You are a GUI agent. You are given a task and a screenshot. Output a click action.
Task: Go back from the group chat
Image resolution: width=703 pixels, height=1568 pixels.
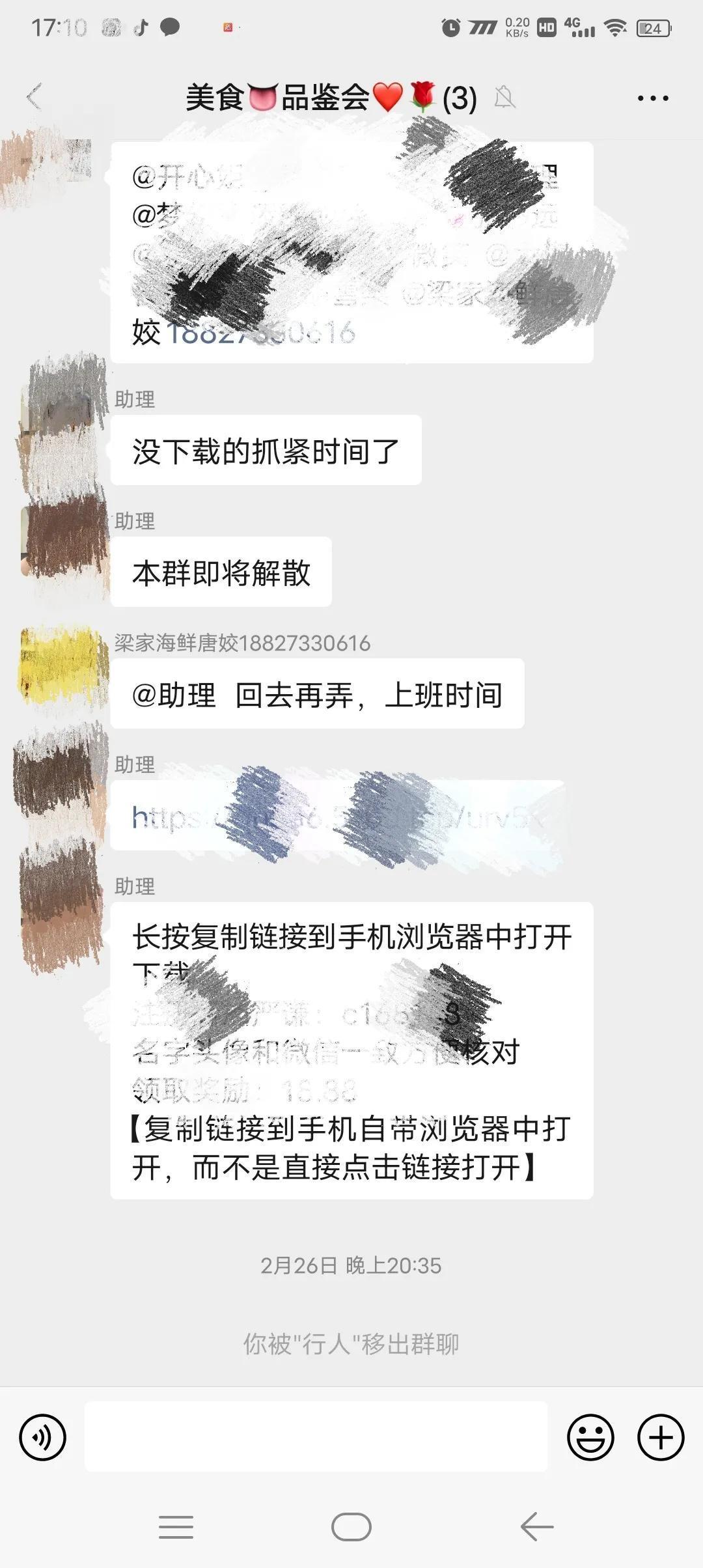(x=34, y=98)
